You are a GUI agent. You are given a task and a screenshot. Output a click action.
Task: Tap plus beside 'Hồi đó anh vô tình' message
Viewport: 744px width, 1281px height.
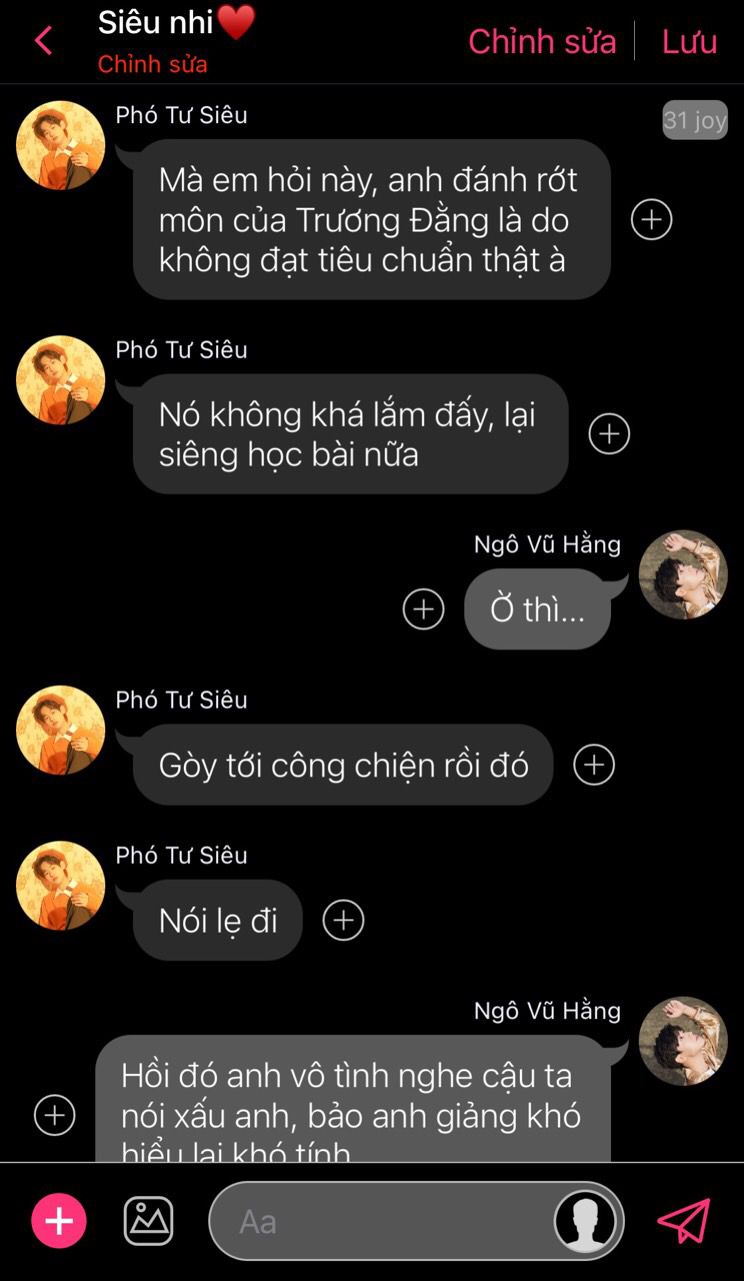click(54, 1115)
